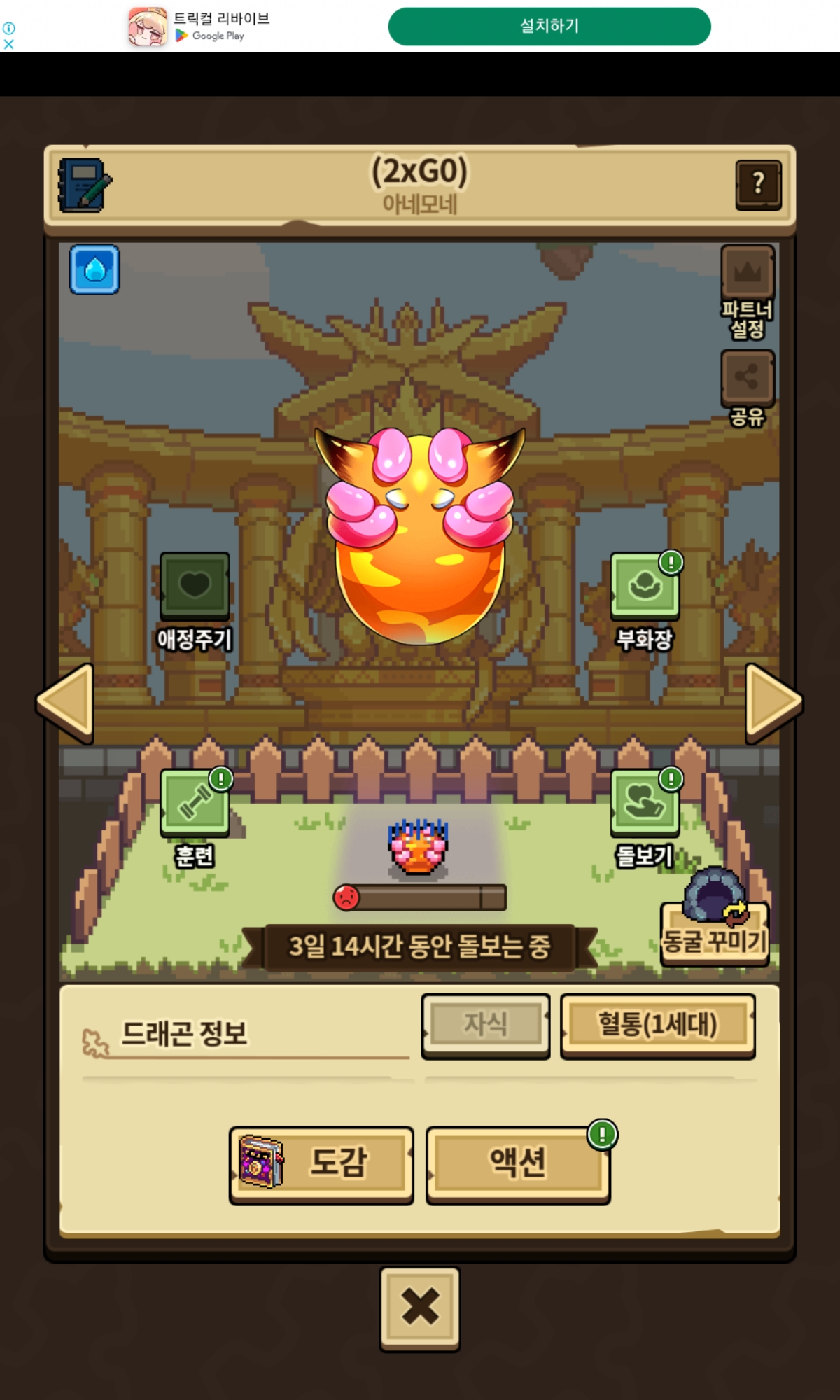The width and height of the screenshot is (840, 1400).
Task: Go to the next dragon with right arrow
Action: (x=773, y=703)
